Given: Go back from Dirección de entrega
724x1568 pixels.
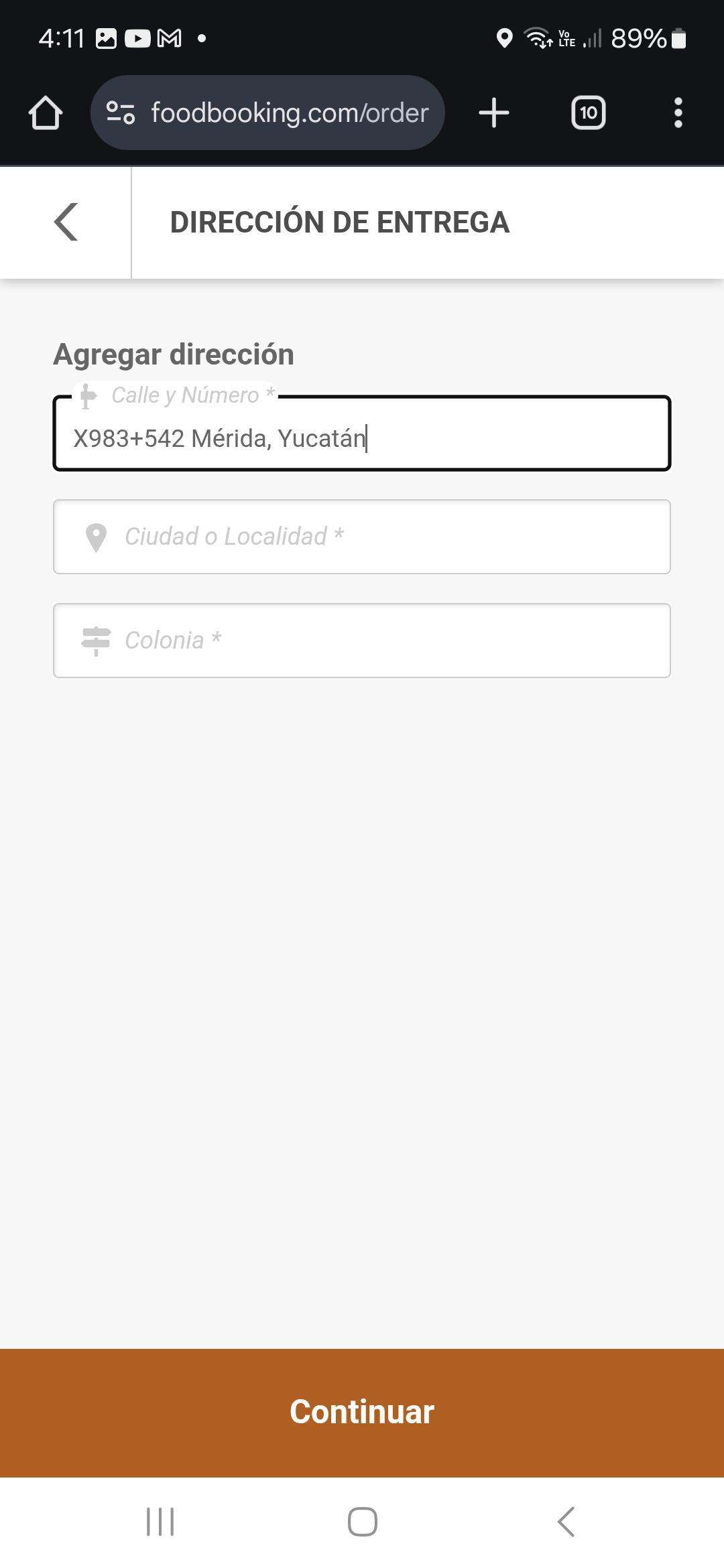Looking at the screenshot, I should point(66,222).
